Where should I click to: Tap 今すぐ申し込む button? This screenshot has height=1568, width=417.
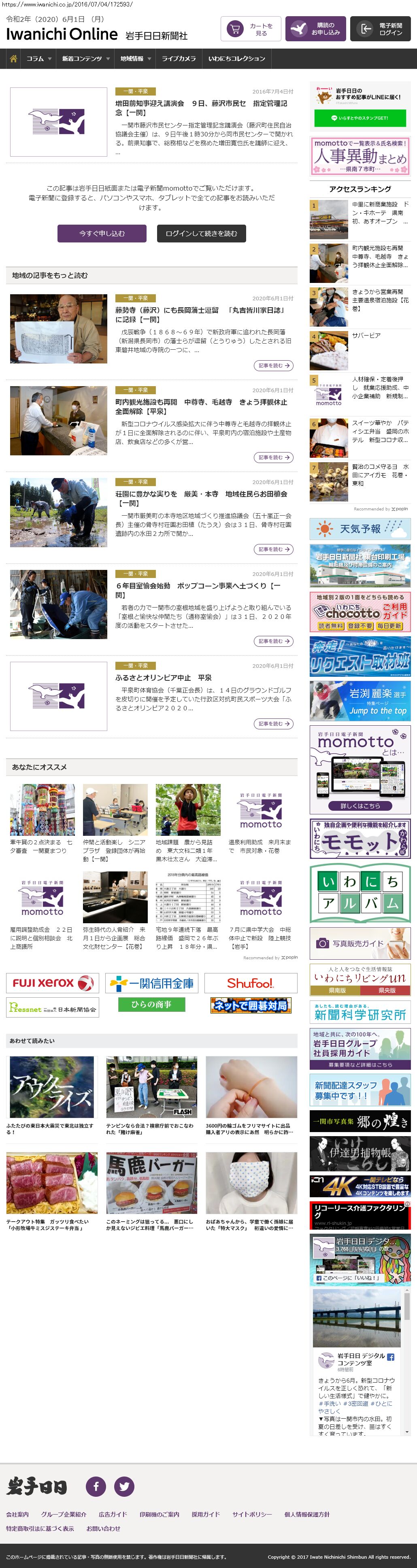click(x=102, y=233)
